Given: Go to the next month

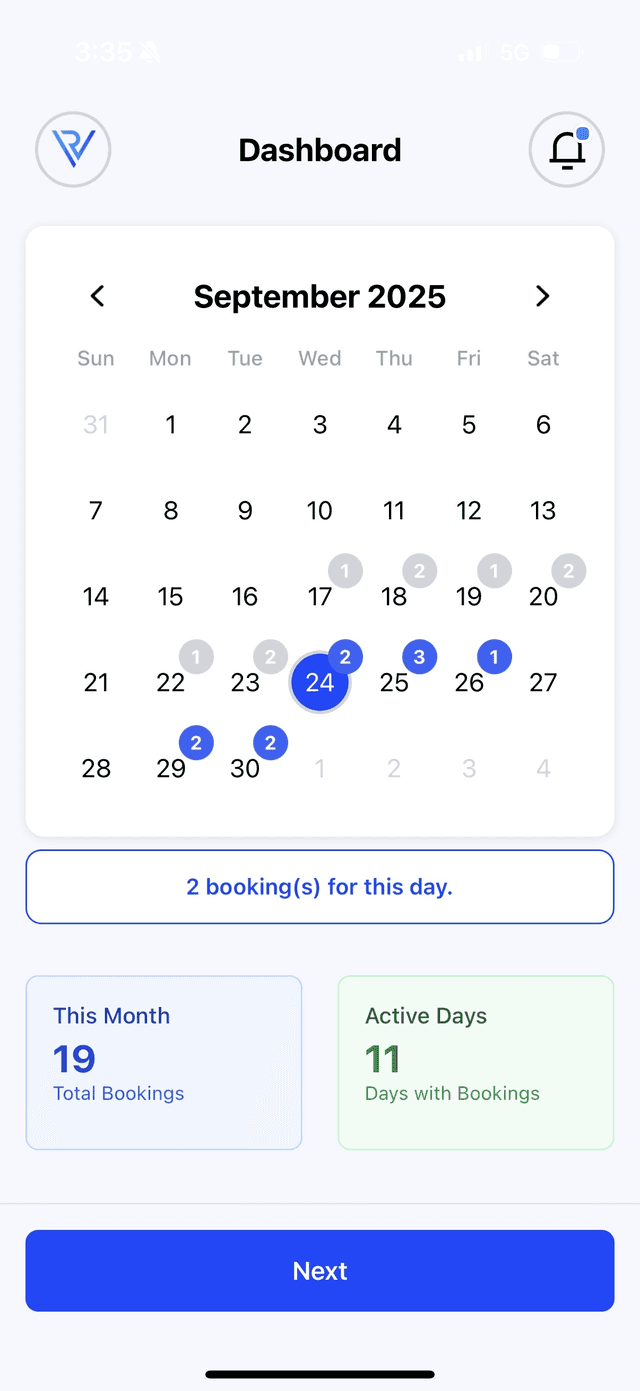Looking at the screenshot, I should tap(542, 296).
